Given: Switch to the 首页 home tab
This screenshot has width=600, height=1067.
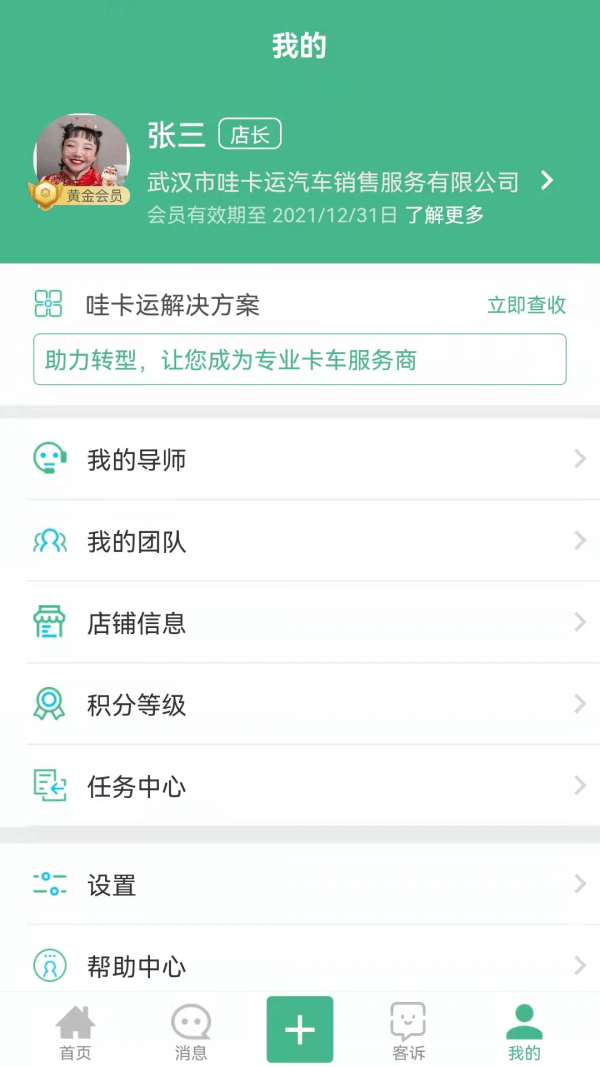Looking at the screenshot, I should [75, 1032].
